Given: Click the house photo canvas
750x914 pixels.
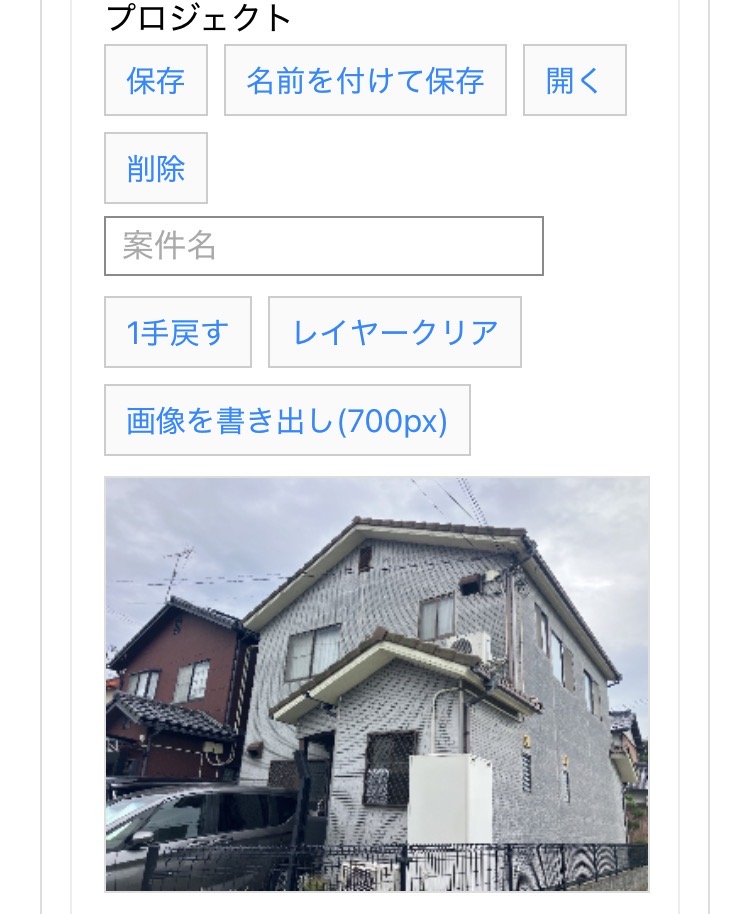Looking at the screenshot, I should 377,684.
